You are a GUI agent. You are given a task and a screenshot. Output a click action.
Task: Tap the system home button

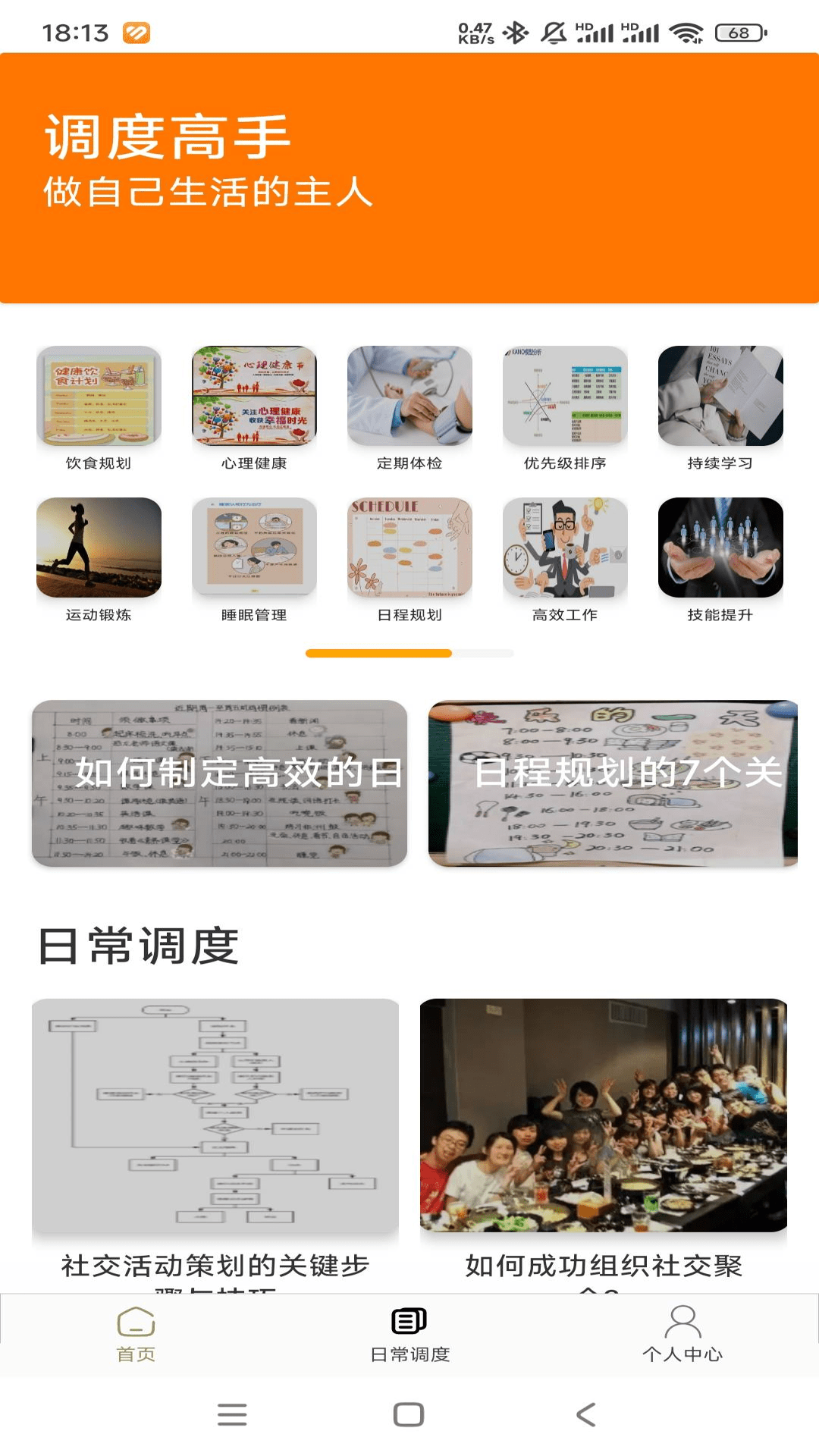click(409, 1415)
